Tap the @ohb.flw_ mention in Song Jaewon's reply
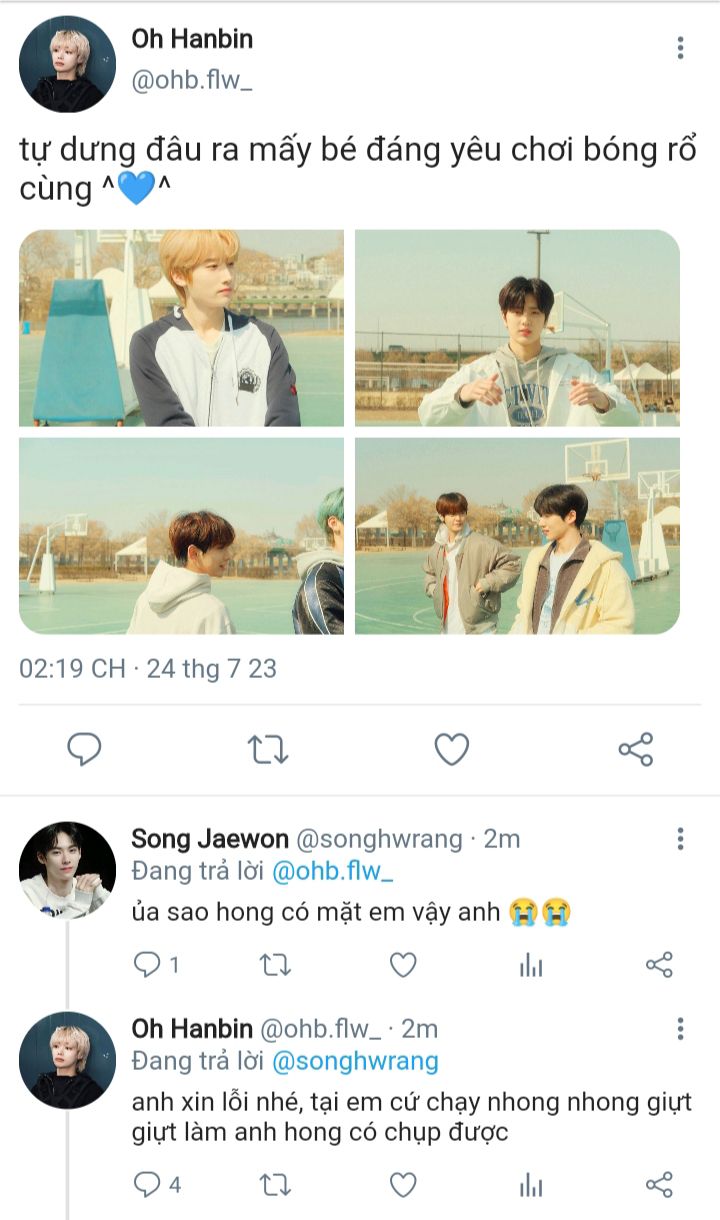Image resolution: width=720 pixels, height=1220 pixels. pyautogui.click(x=332, y=871)
